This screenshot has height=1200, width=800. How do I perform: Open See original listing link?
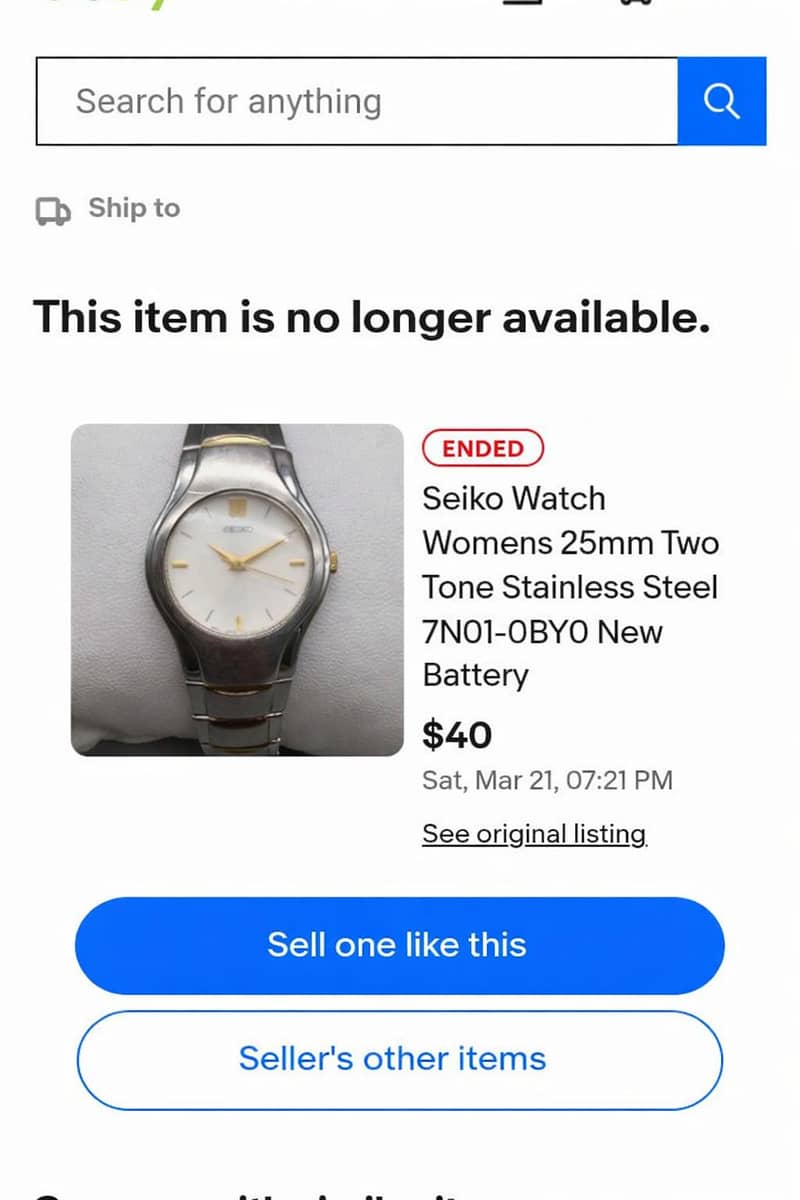[534, 833]
